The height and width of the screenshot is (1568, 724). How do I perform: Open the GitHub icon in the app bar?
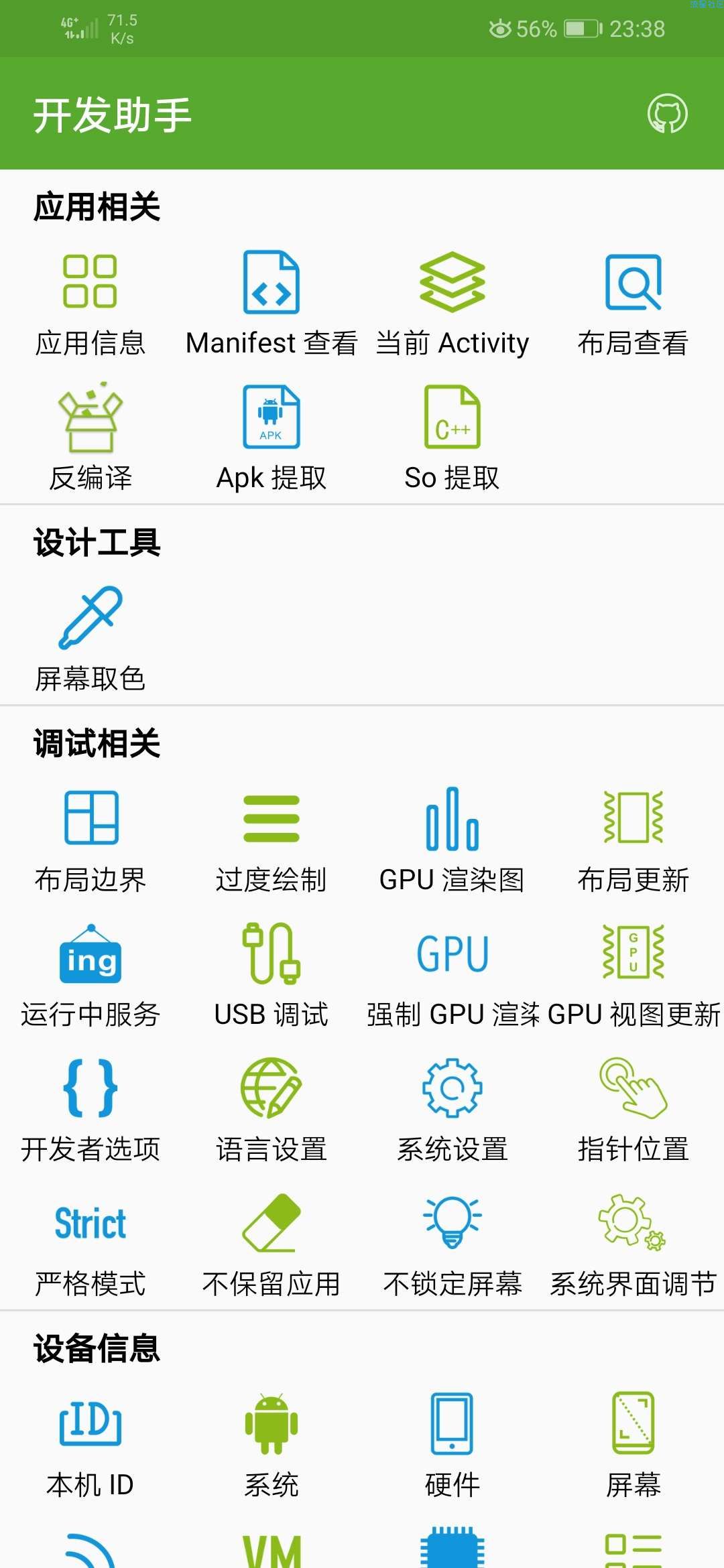coord(667,114)
